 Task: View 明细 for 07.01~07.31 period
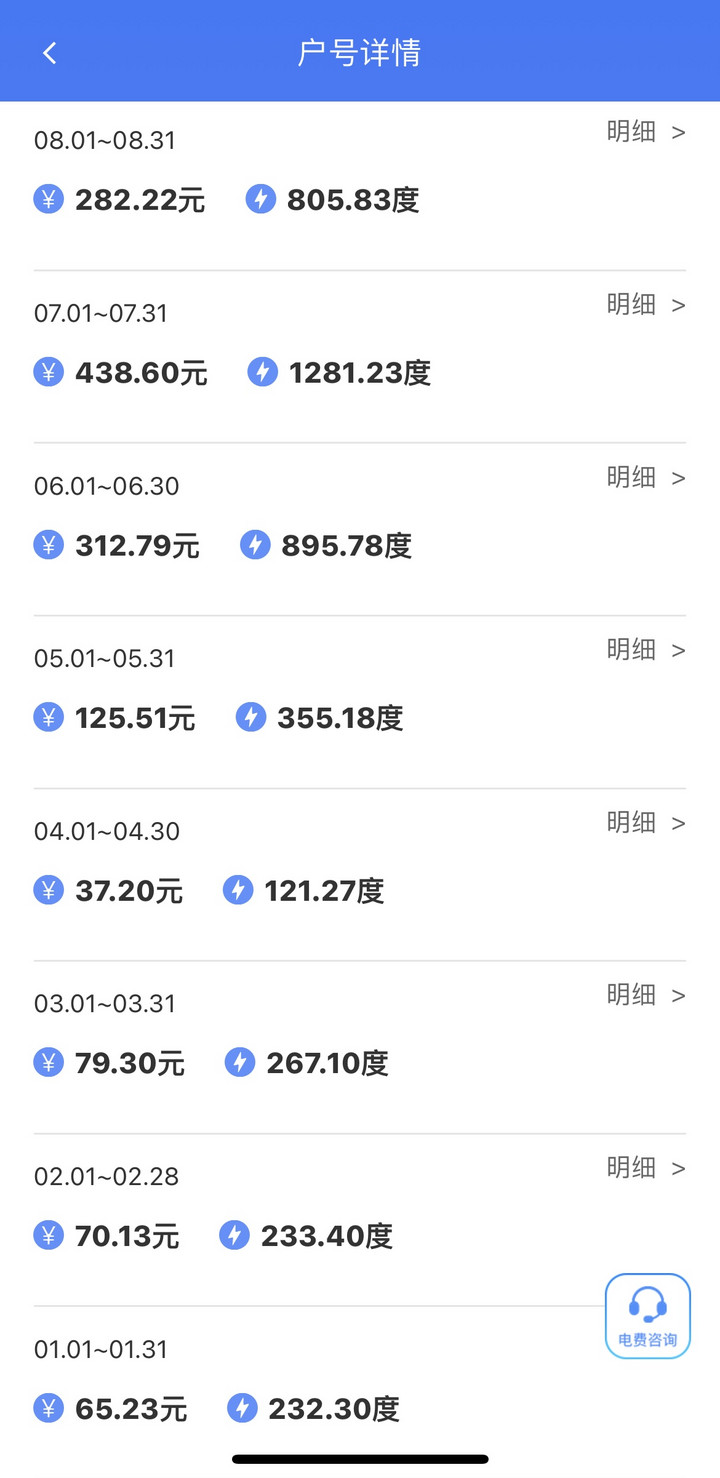646,305
